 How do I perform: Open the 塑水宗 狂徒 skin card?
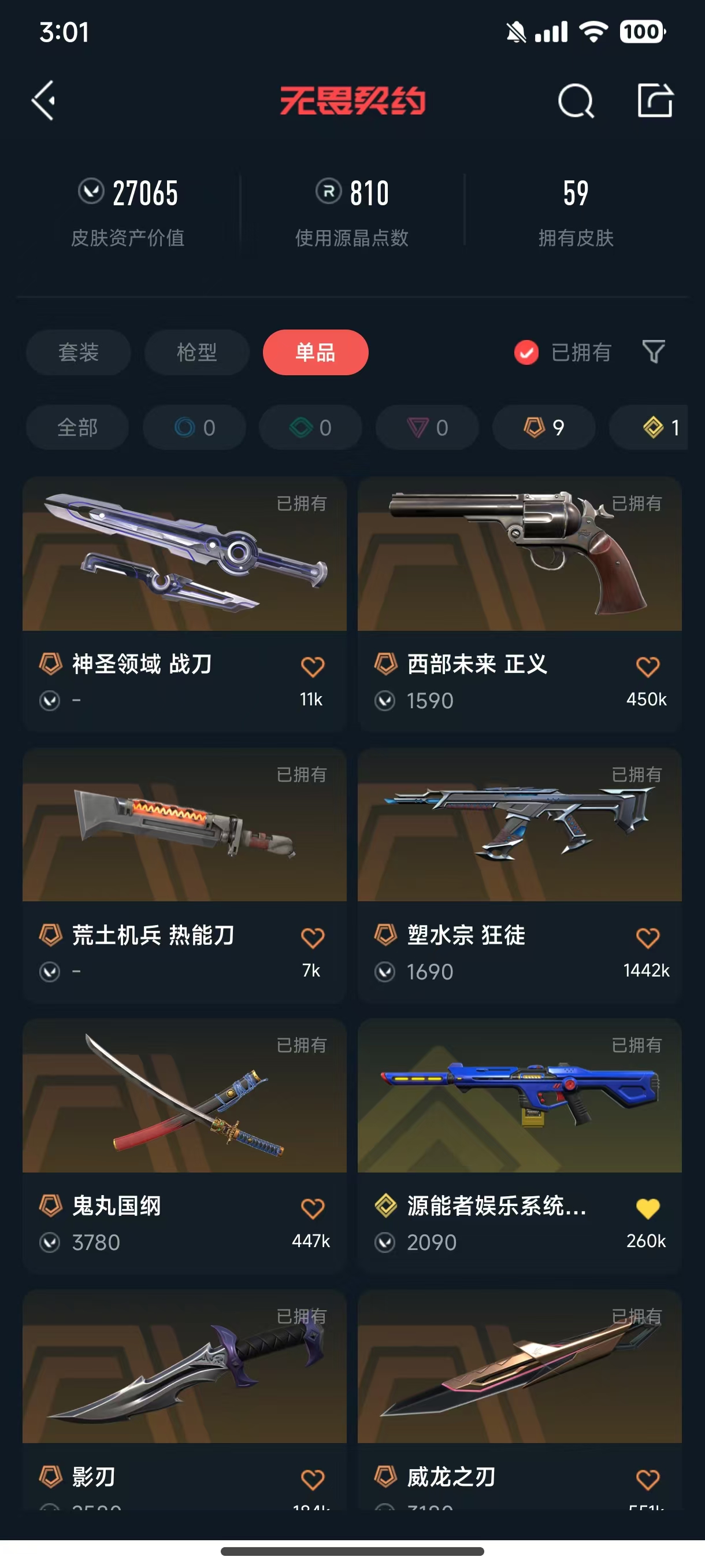click(x=520, y=875)
